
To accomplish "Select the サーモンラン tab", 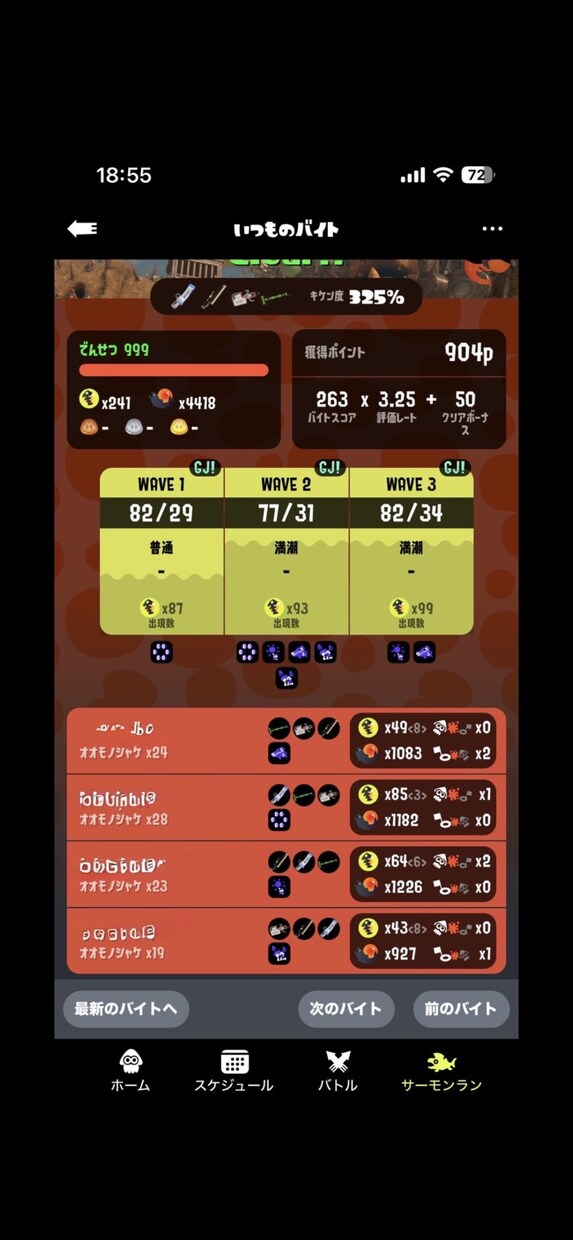I will click(441, 1071).
